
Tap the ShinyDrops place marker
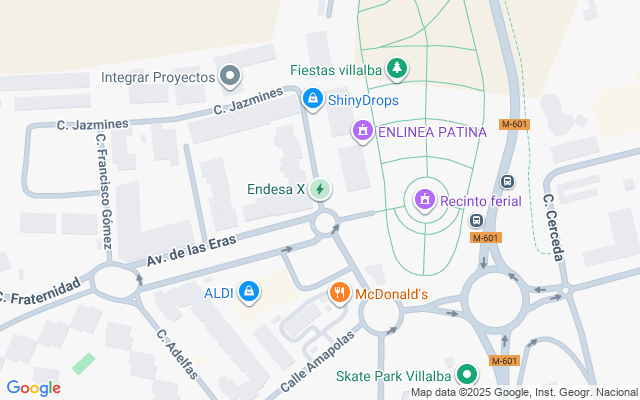point(312,99)
